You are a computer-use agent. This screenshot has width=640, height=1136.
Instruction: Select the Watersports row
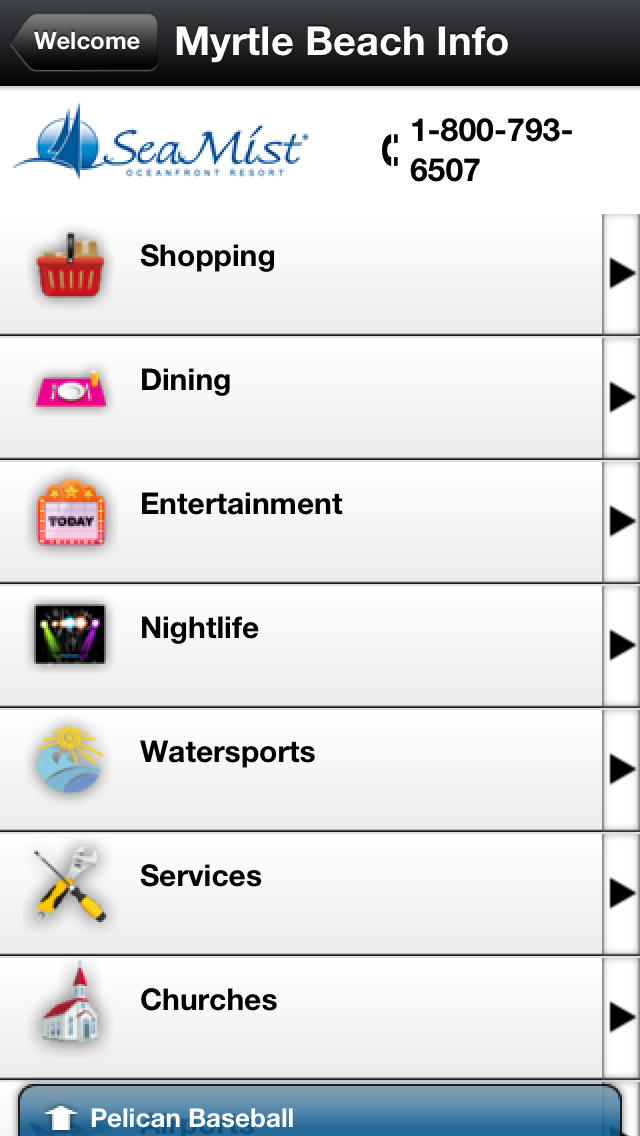(320, 769)
